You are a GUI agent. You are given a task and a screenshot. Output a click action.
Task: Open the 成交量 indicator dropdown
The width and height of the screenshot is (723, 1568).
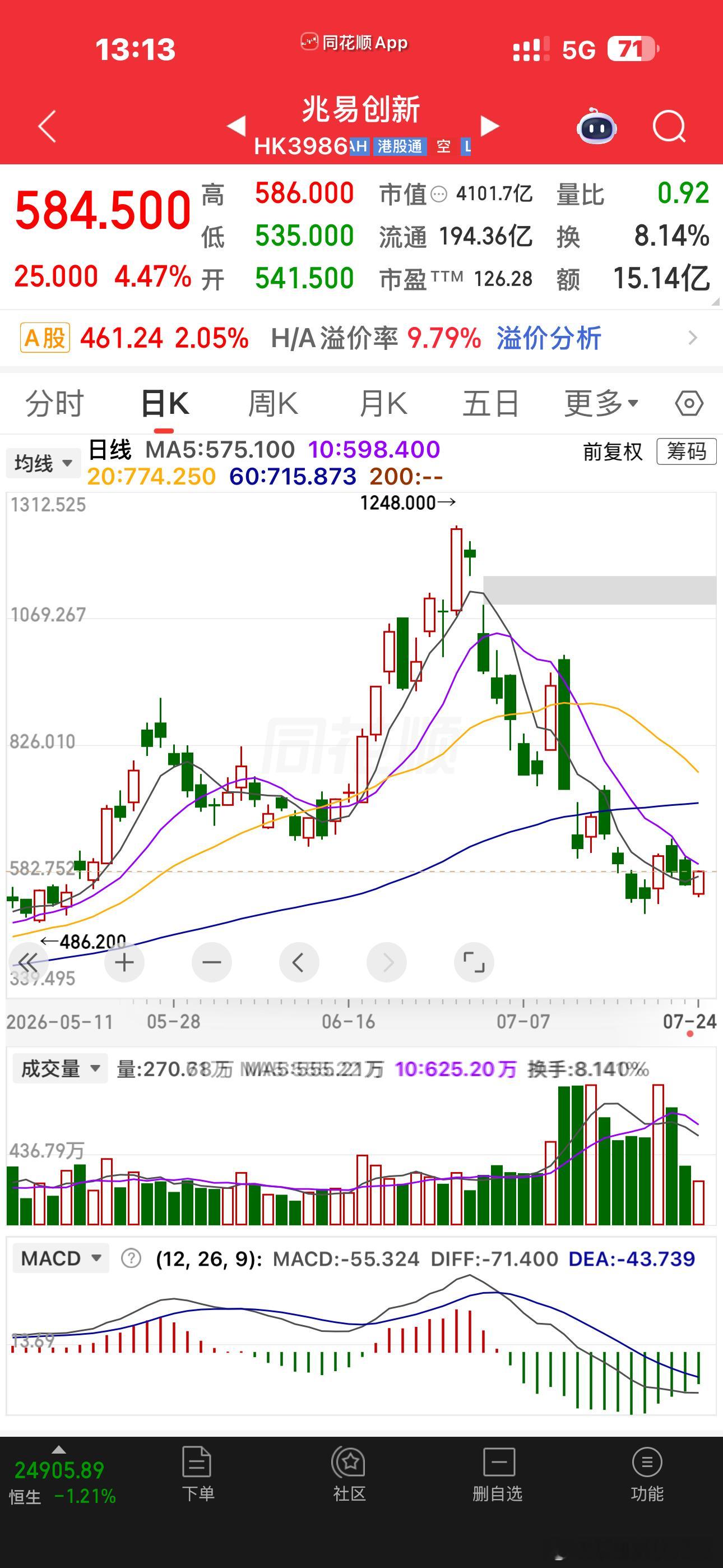[x=61, y=1068]
